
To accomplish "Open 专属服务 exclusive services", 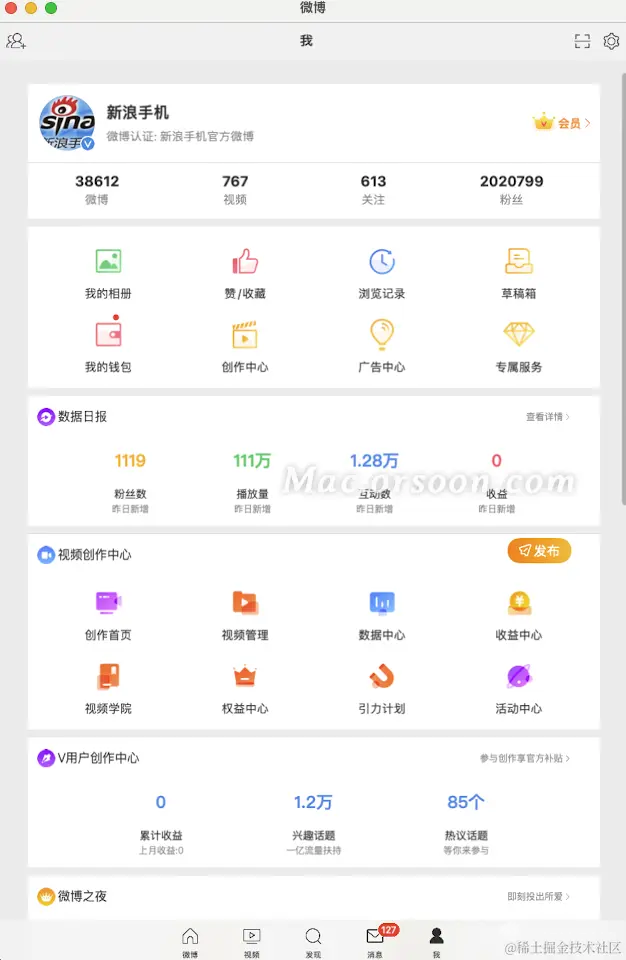I will 518,346.
